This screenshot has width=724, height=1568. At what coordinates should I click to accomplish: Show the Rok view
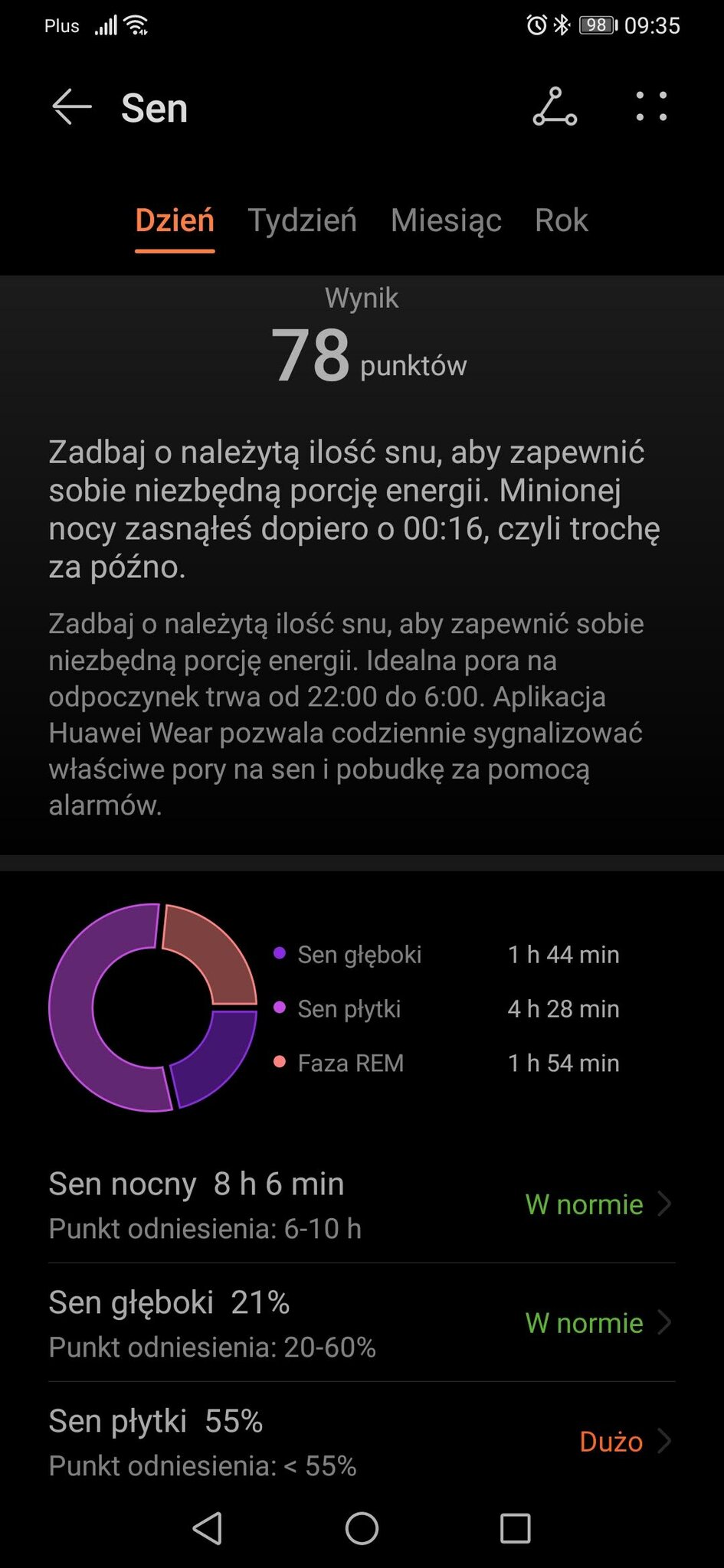point(561,220)
